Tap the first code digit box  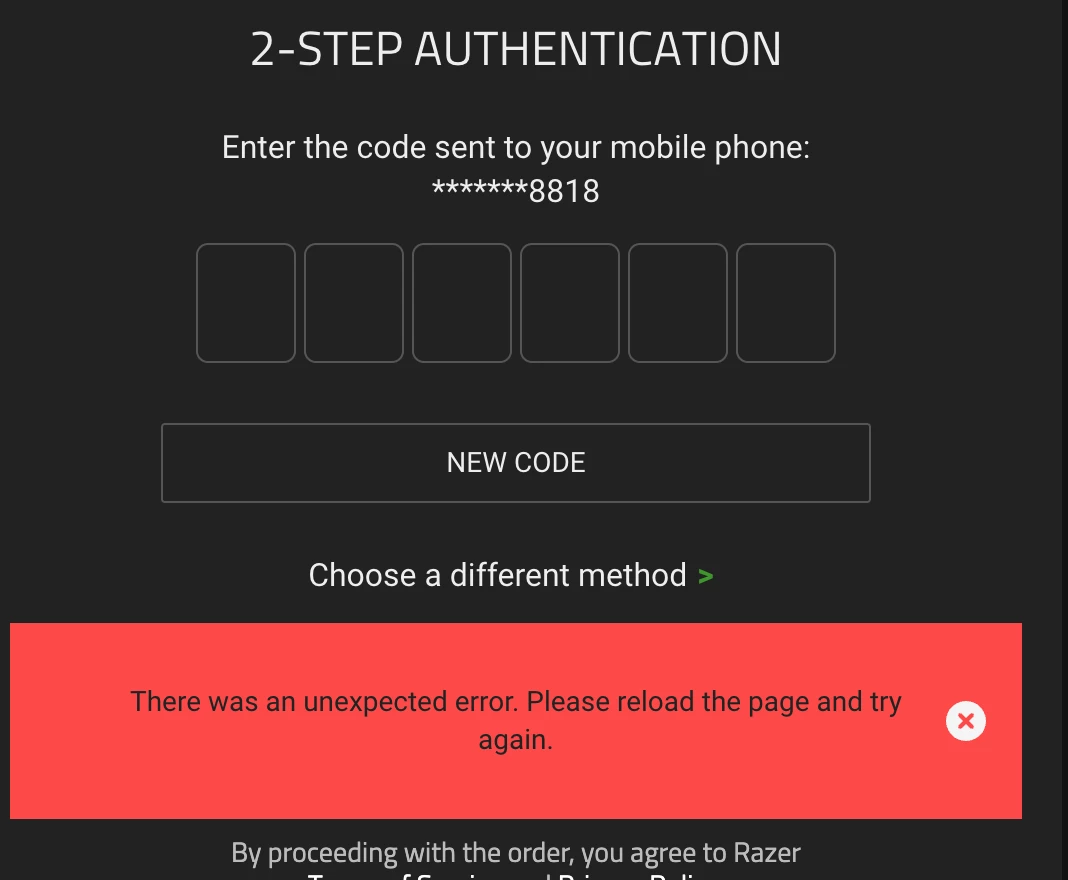[246, 303]
